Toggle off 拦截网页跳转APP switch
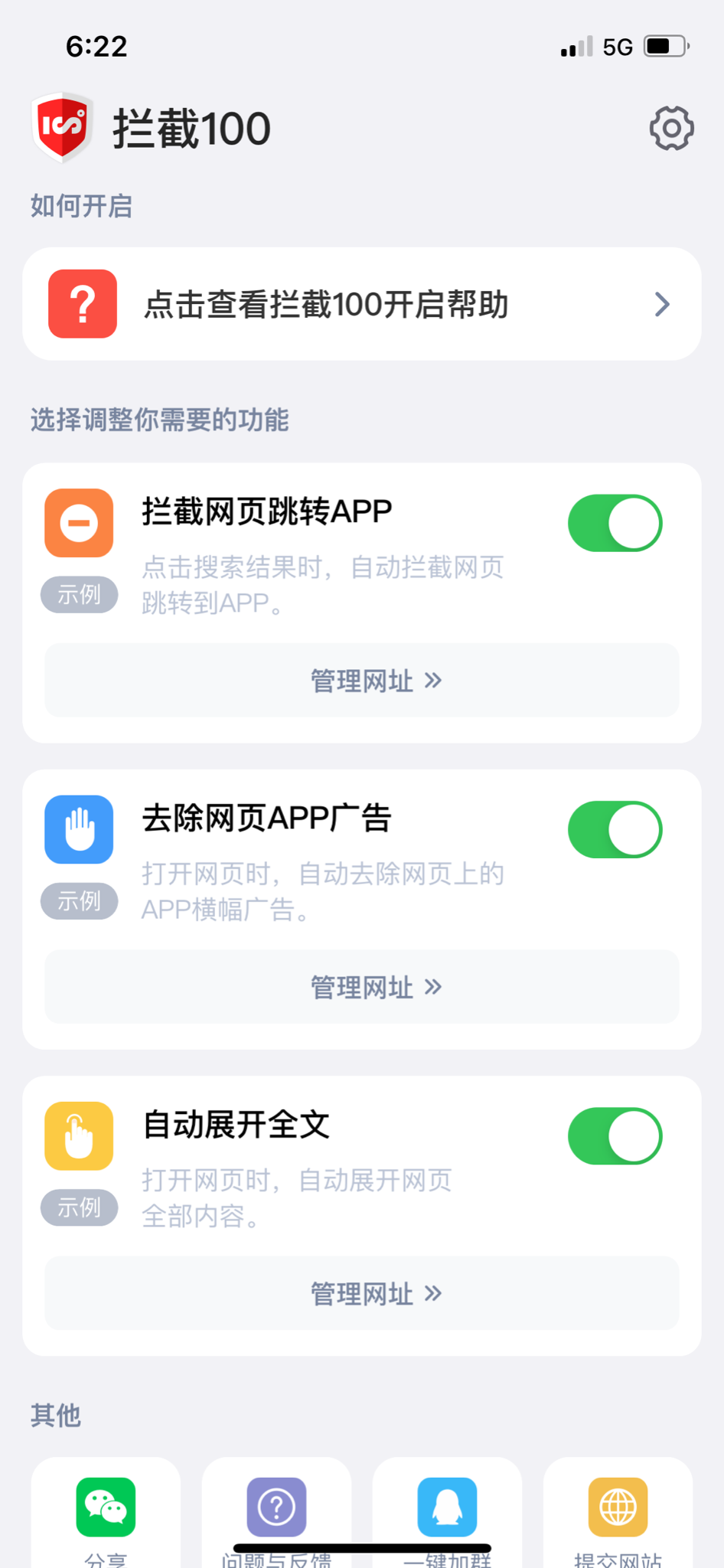Viewport: 724px width, 1568px height. [615, 524]
